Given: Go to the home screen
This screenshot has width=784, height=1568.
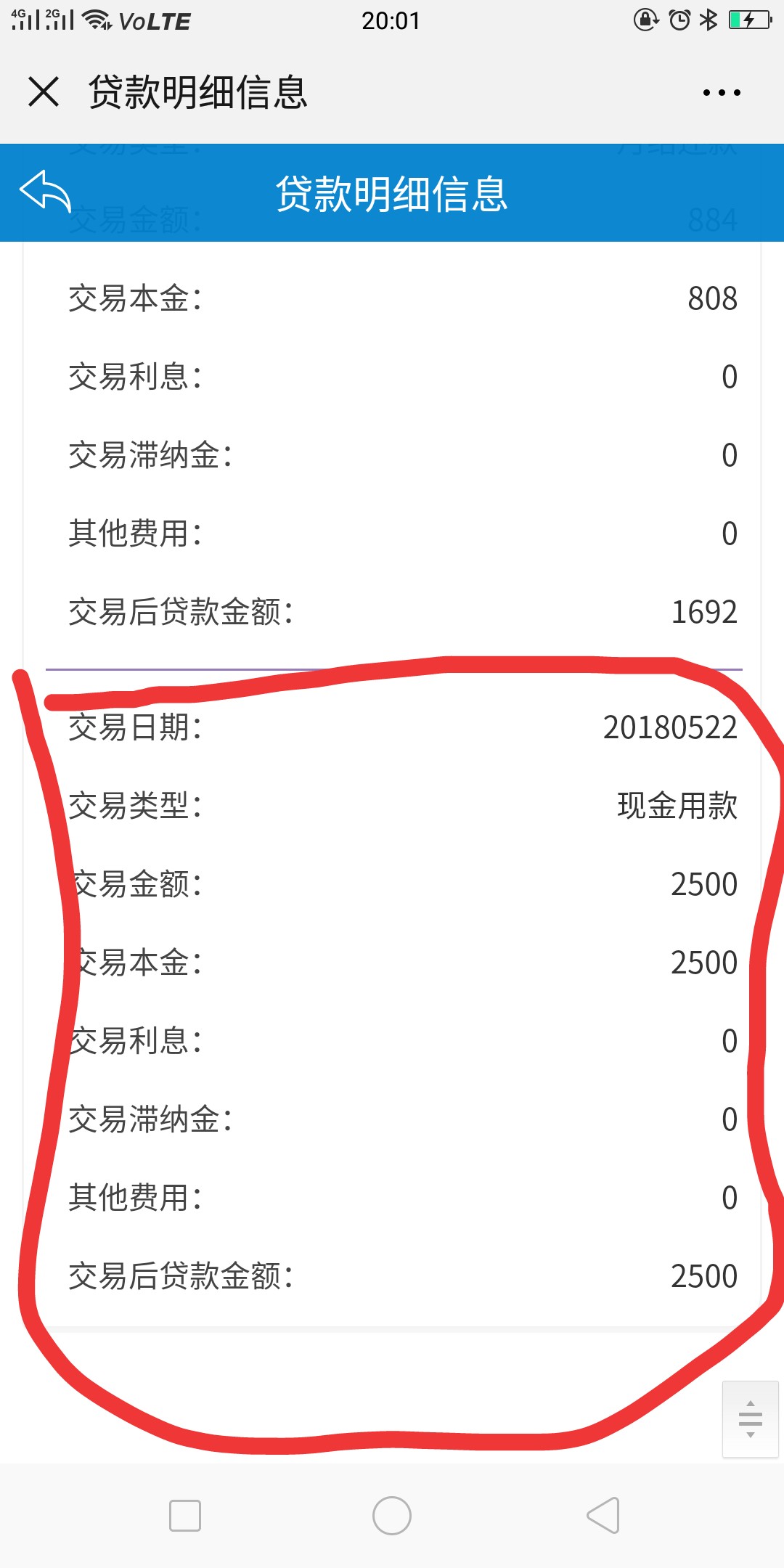Looking at the screenshot, I should 392,1516.
